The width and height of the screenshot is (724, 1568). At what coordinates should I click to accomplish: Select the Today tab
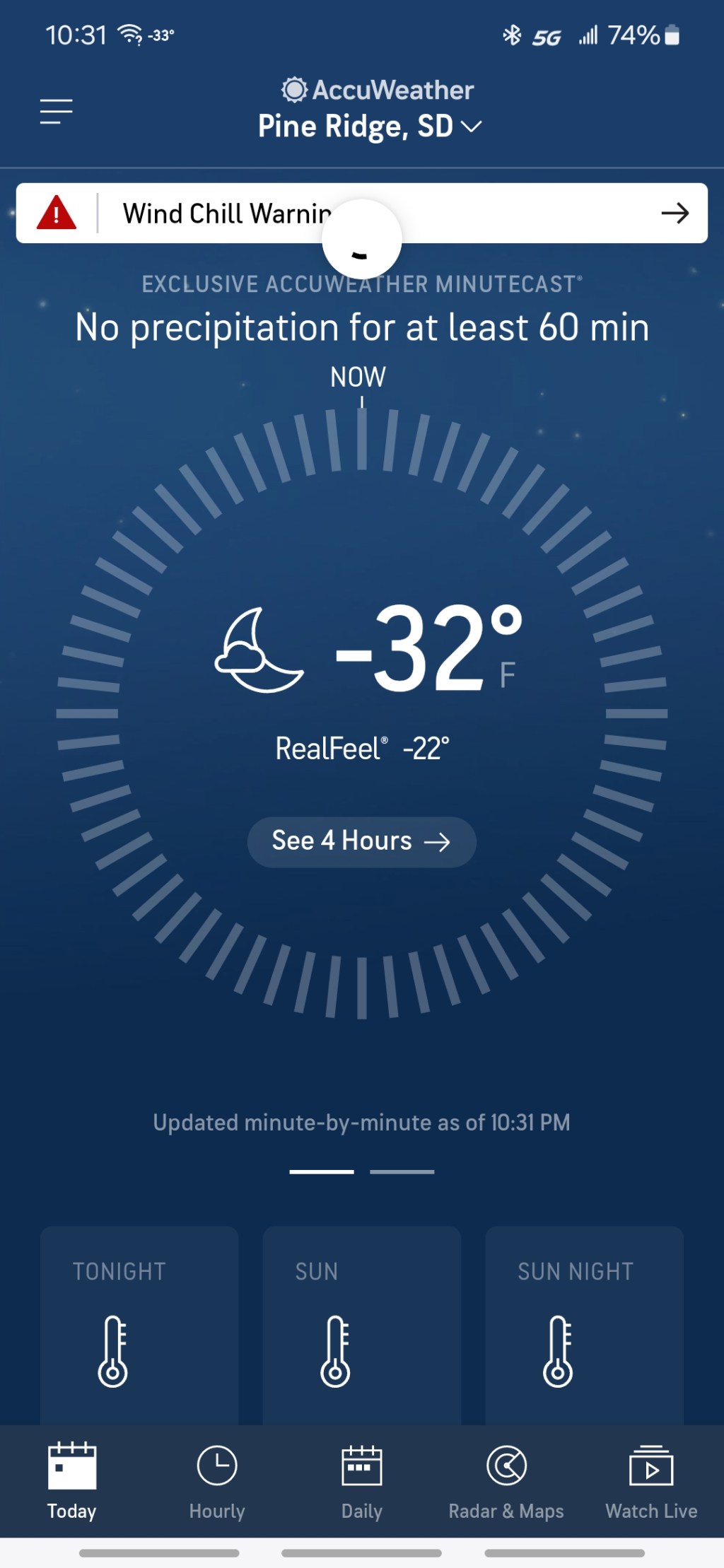[x=71, y=1481]
